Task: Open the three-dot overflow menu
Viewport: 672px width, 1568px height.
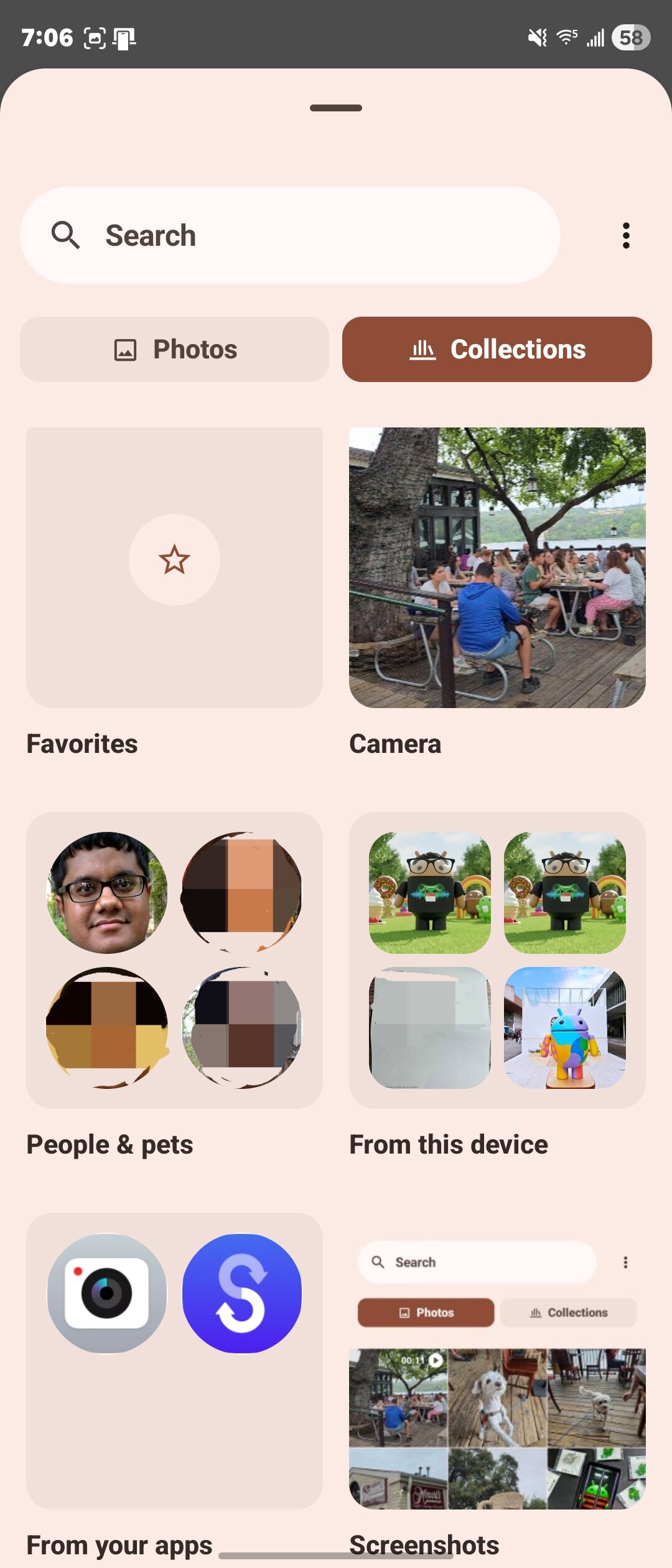Action: point(626,236)
